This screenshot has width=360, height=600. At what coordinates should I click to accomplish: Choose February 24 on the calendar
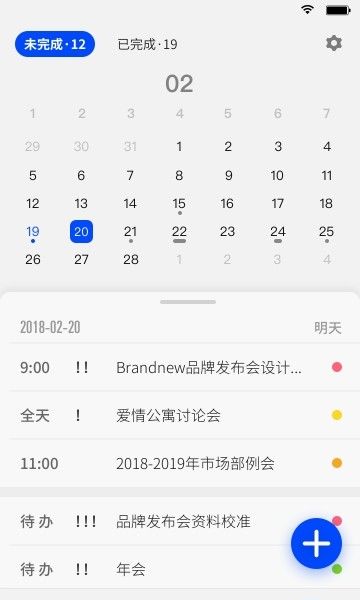pos(277,232)
